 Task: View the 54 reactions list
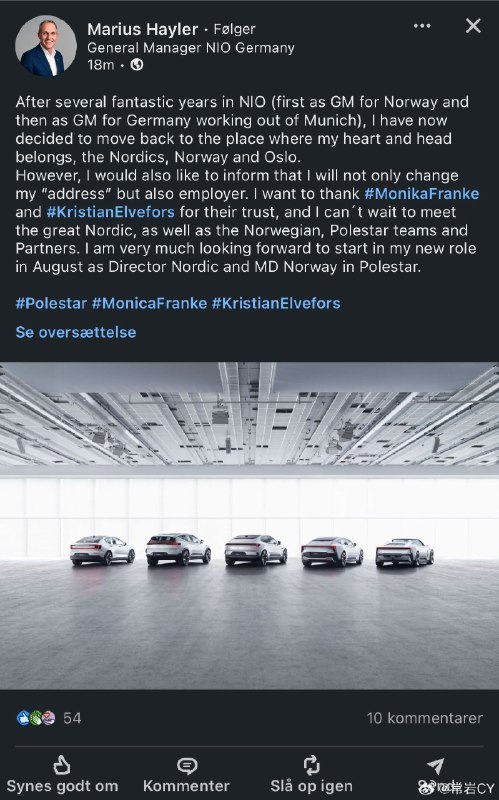(49, 718)
